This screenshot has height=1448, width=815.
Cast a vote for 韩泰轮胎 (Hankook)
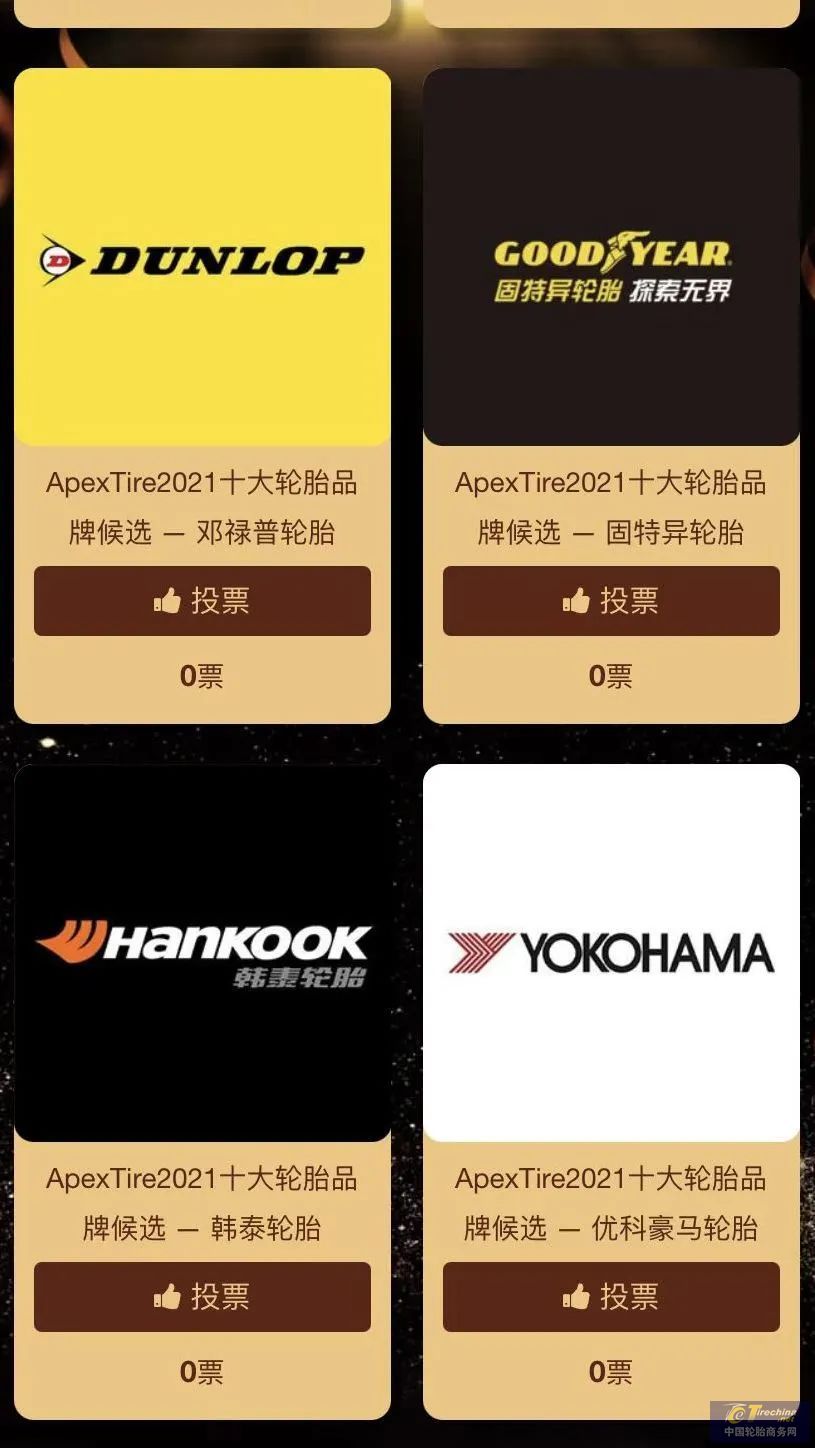coord(202,1297)
